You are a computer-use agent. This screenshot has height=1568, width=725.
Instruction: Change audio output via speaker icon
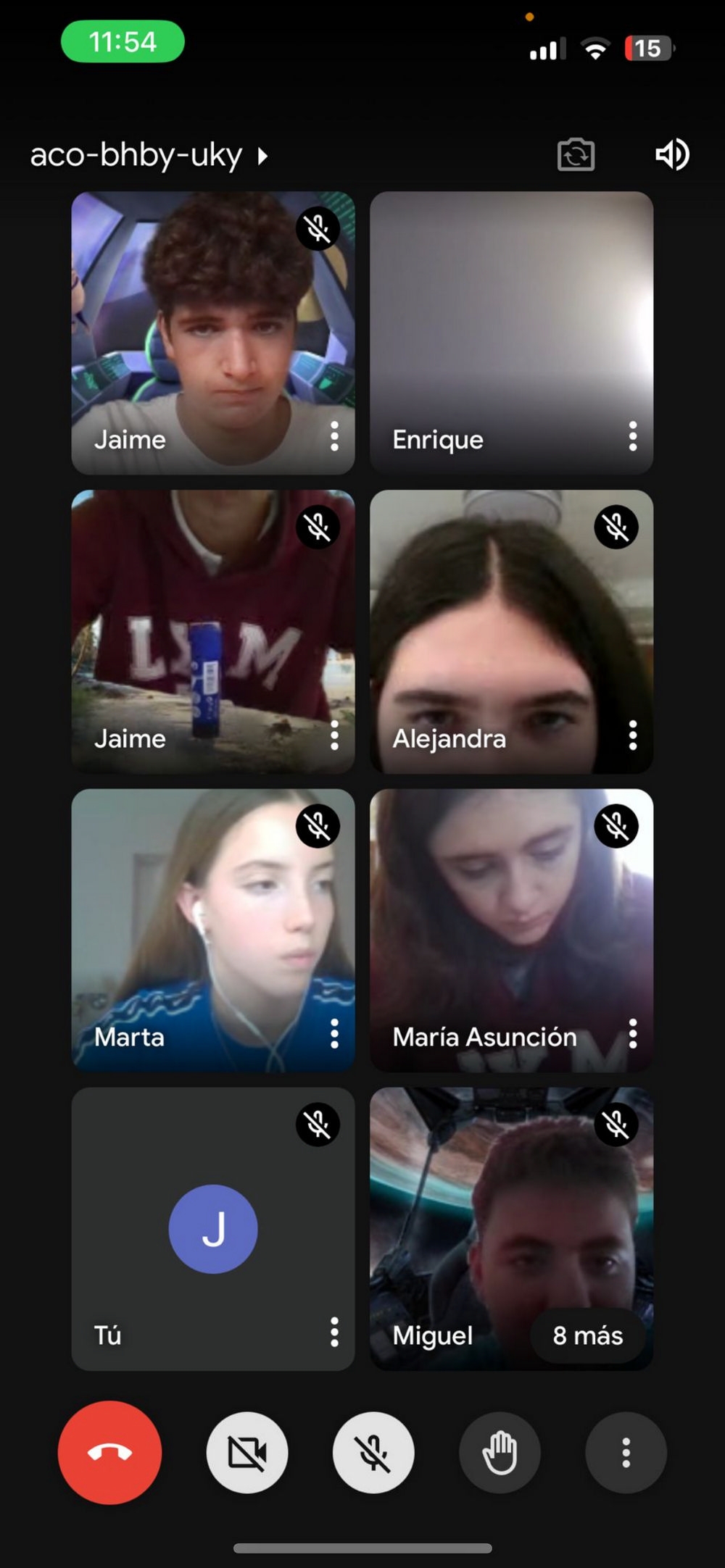coord(672,154)
